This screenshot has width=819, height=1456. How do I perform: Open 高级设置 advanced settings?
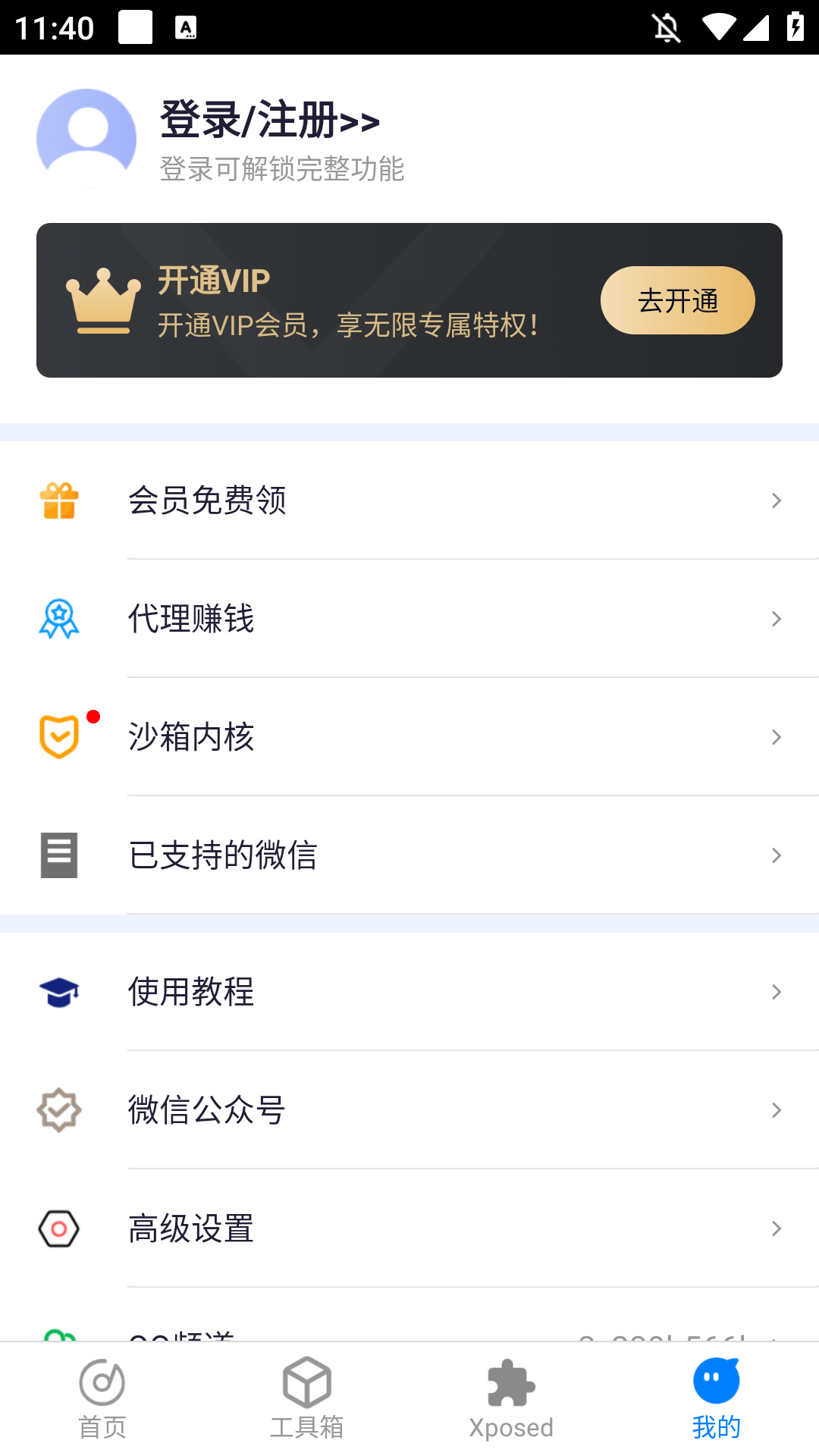click(x=409, y=1228)
